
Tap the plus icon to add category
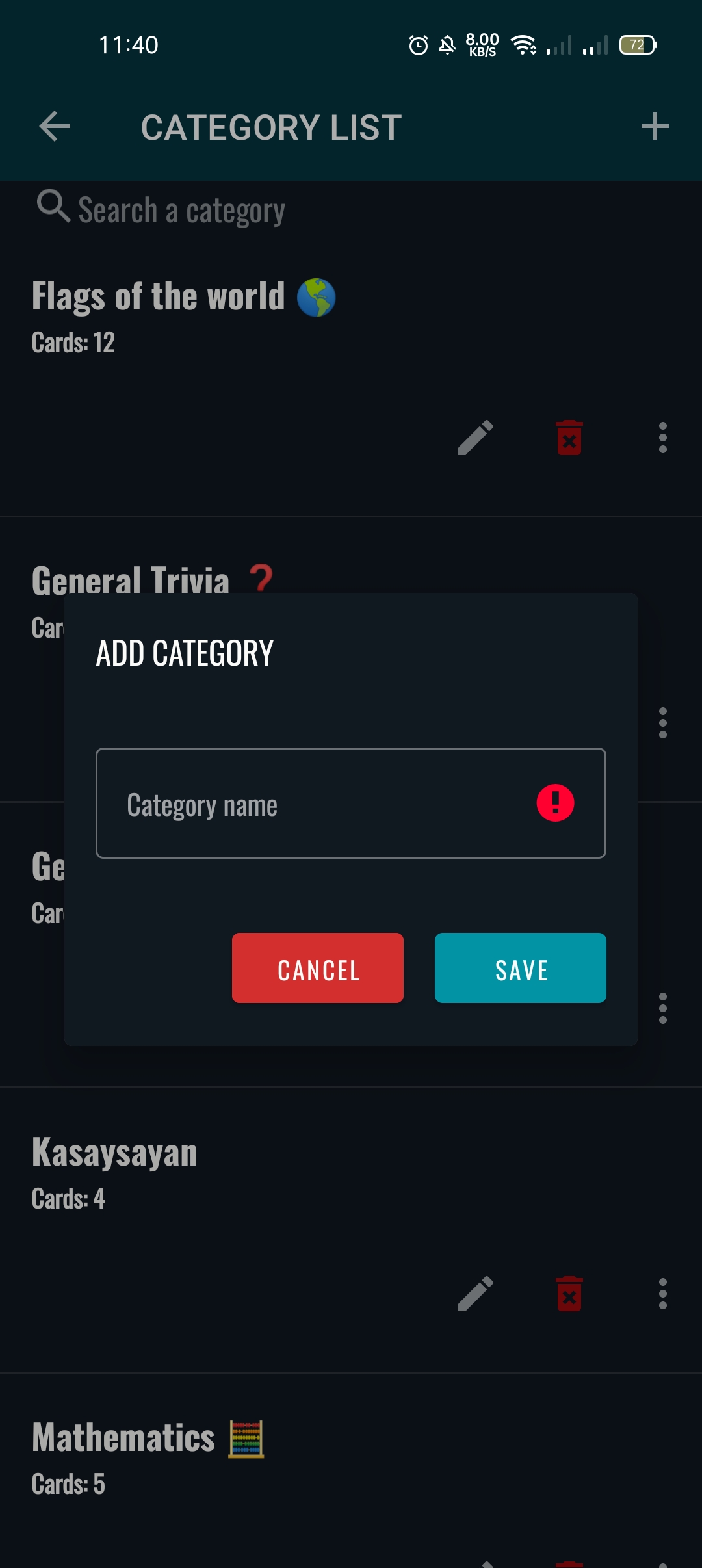655,126
